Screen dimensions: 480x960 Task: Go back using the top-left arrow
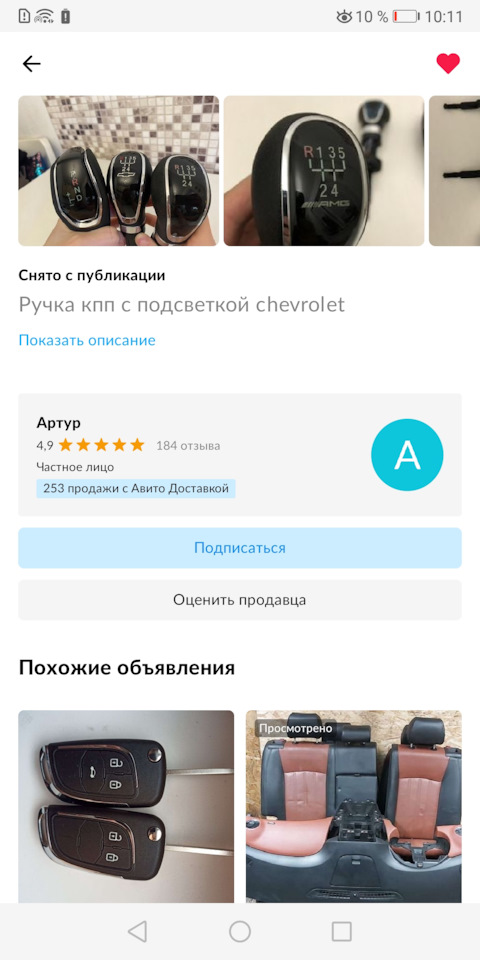(x=31, y=64)
